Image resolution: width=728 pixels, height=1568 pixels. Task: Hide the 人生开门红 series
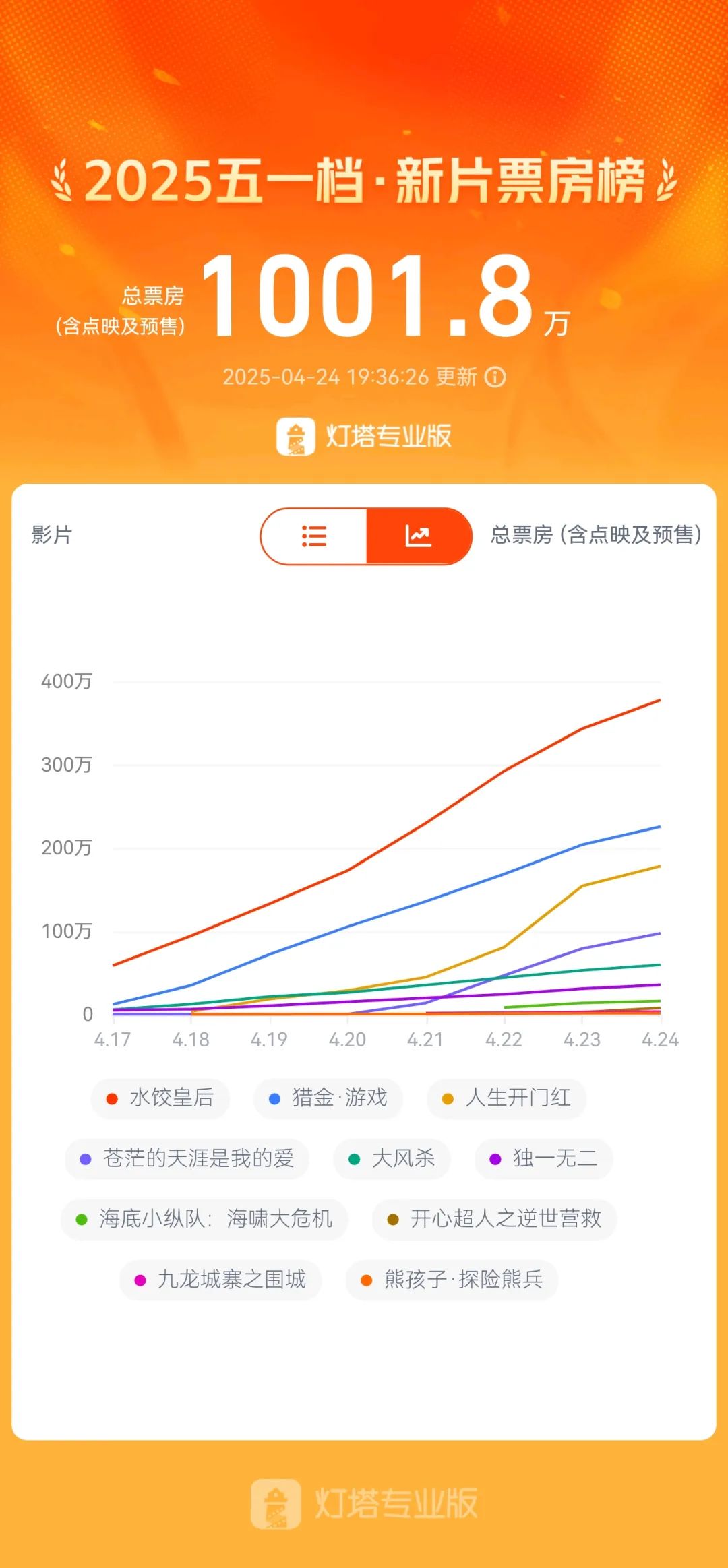[x=506, y=1098]
